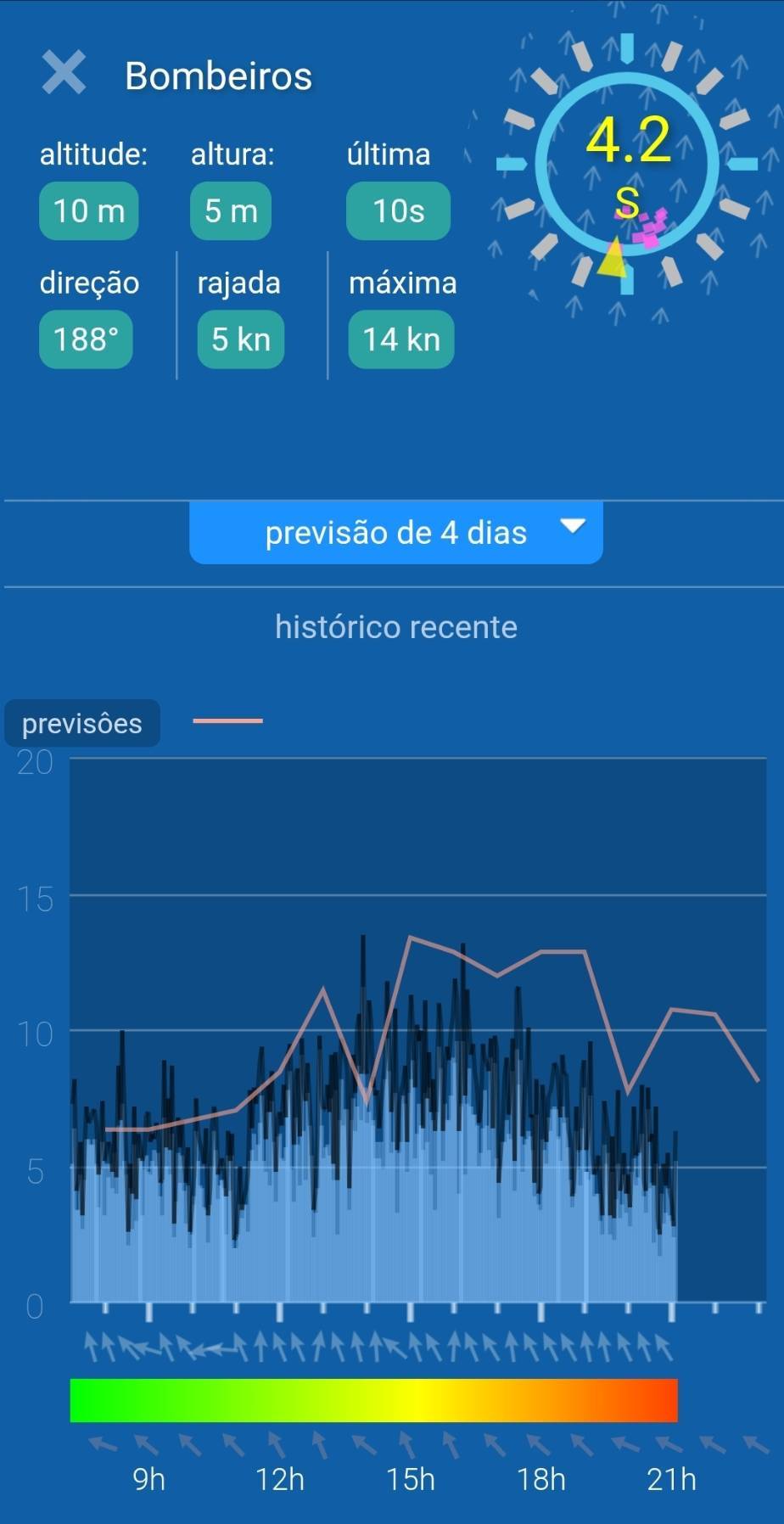Tap the wind compass showing 4.2
Viewport: 784px width, 1524px height.
point(627,165)
